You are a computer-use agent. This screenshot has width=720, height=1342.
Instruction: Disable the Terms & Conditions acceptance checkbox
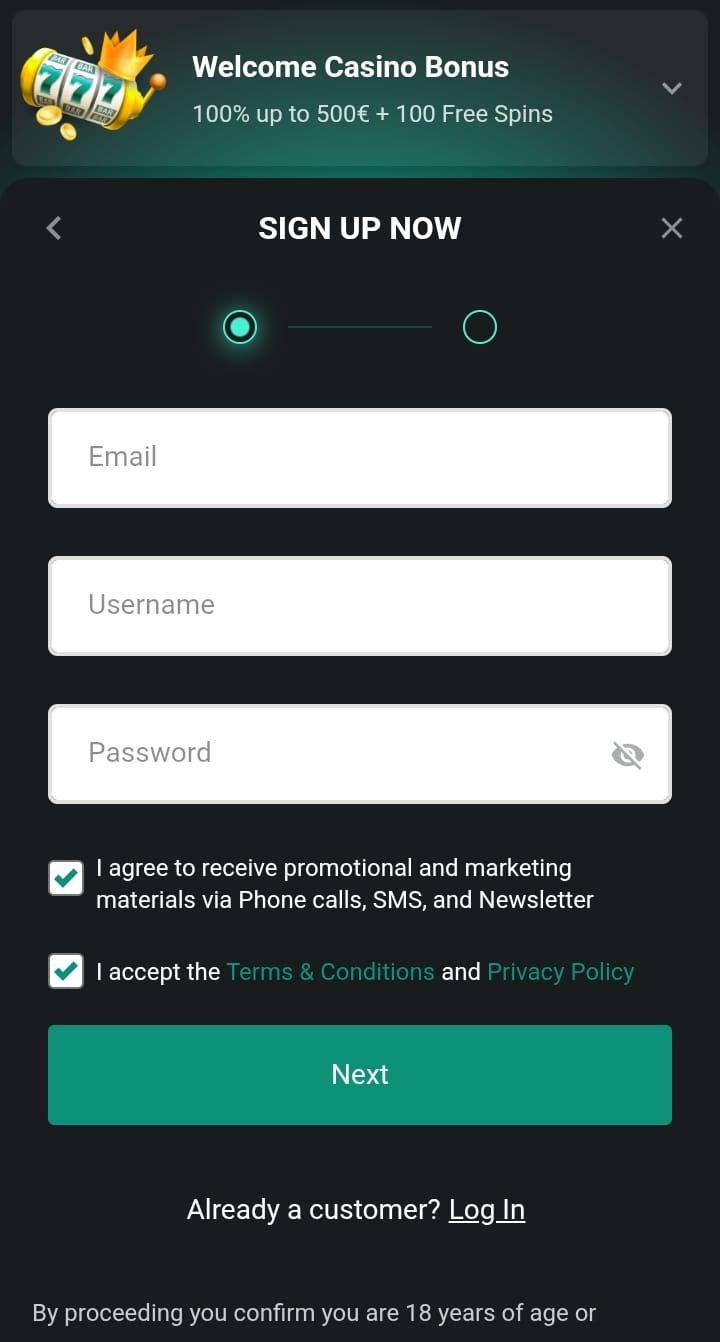pos(65,971)
